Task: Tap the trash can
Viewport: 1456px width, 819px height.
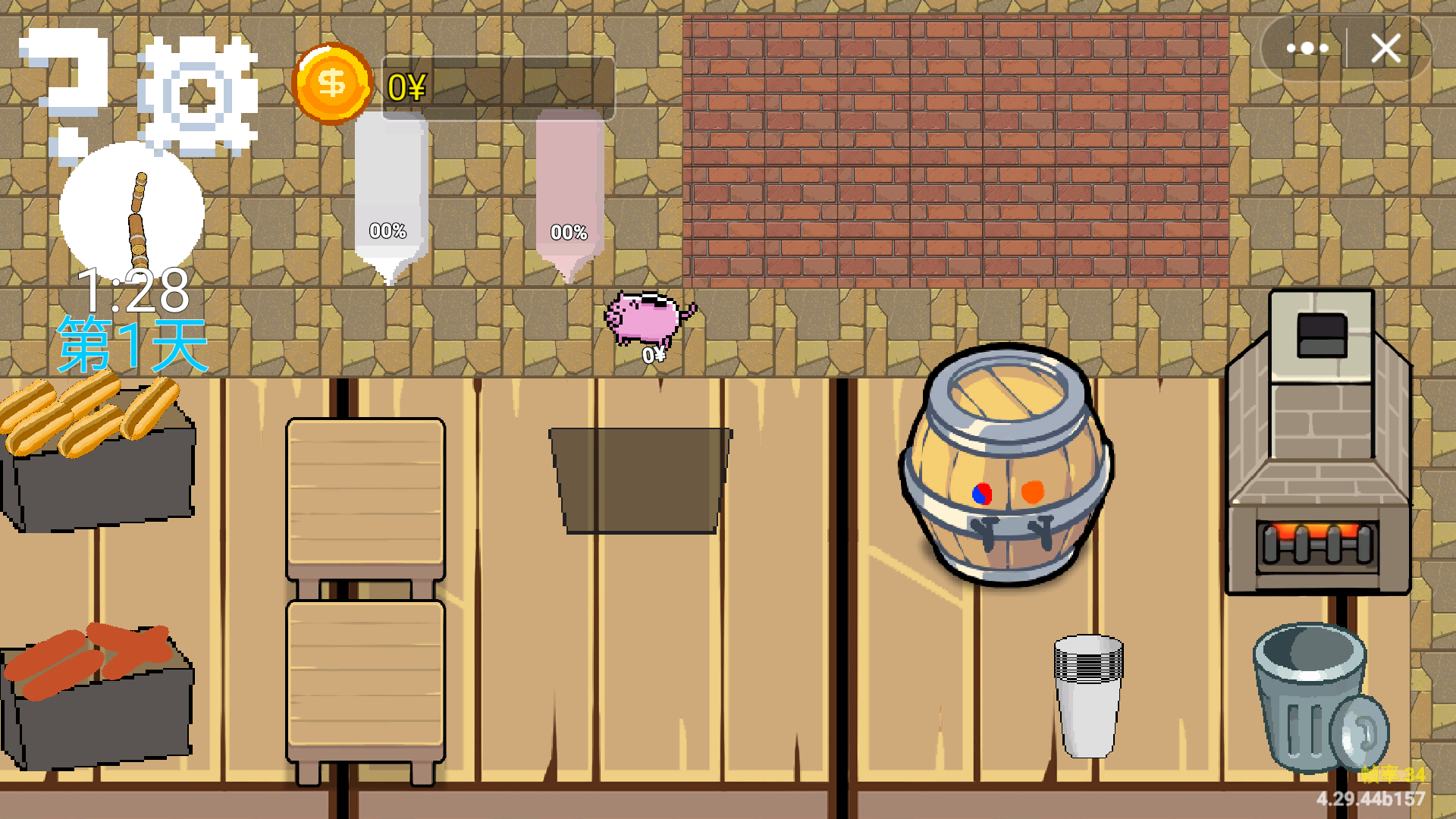Action: click(1316, 698)
